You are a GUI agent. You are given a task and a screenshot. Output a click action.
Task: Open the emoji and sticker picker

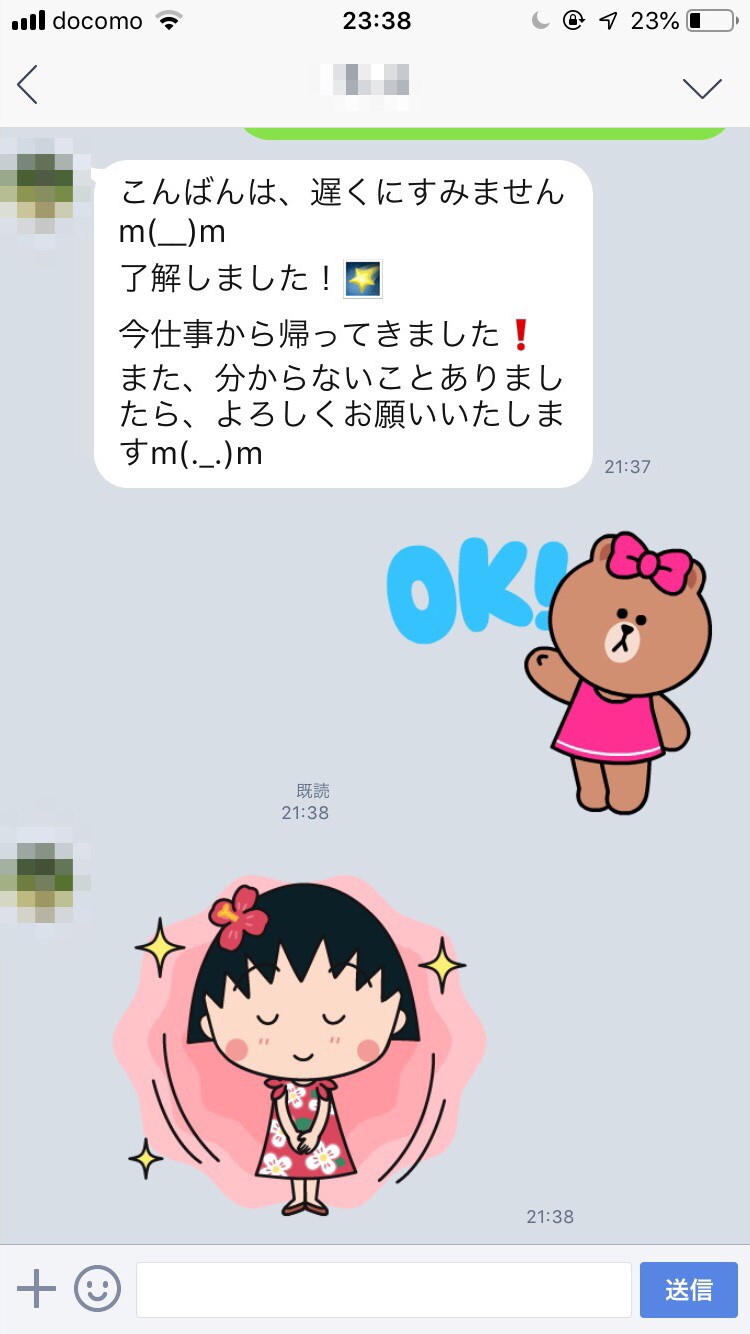(97, 1289)
